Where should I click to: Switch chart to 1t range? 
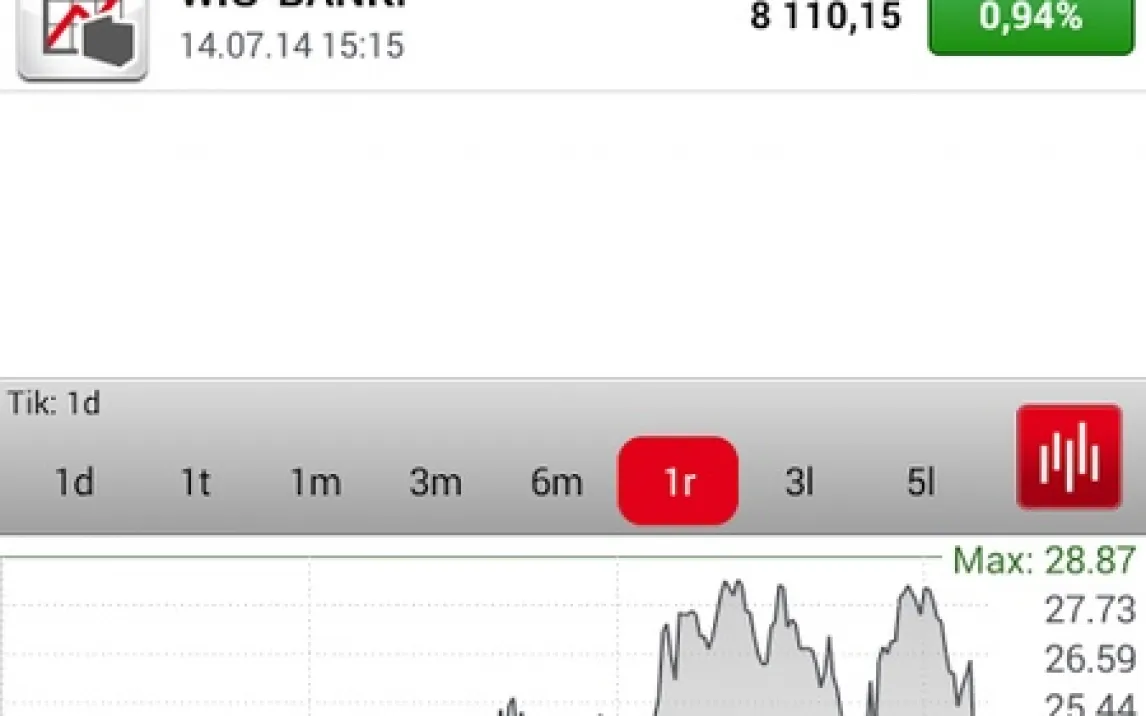coord(195,483)
